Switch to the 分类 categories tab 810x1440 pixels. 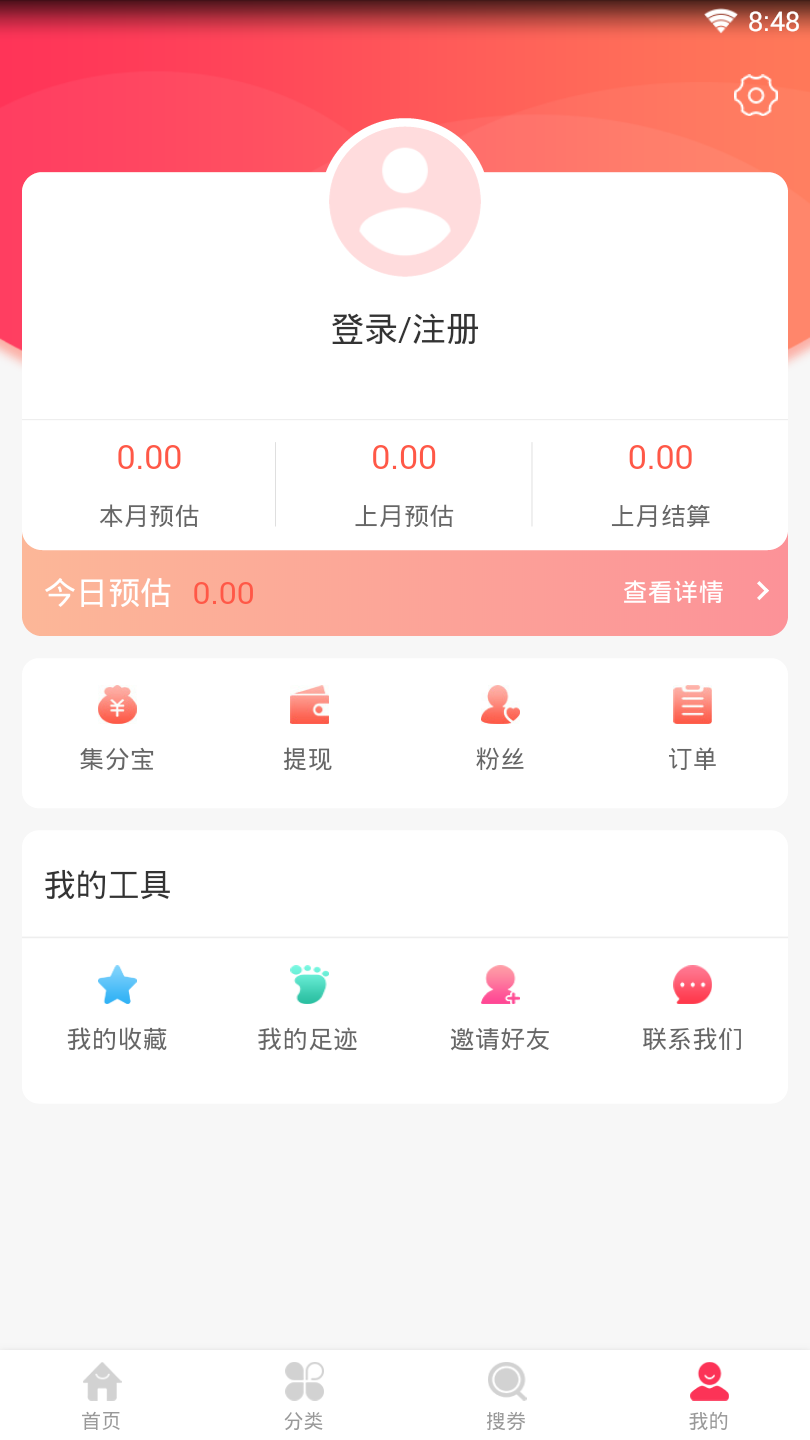[x=304, y=1393]
